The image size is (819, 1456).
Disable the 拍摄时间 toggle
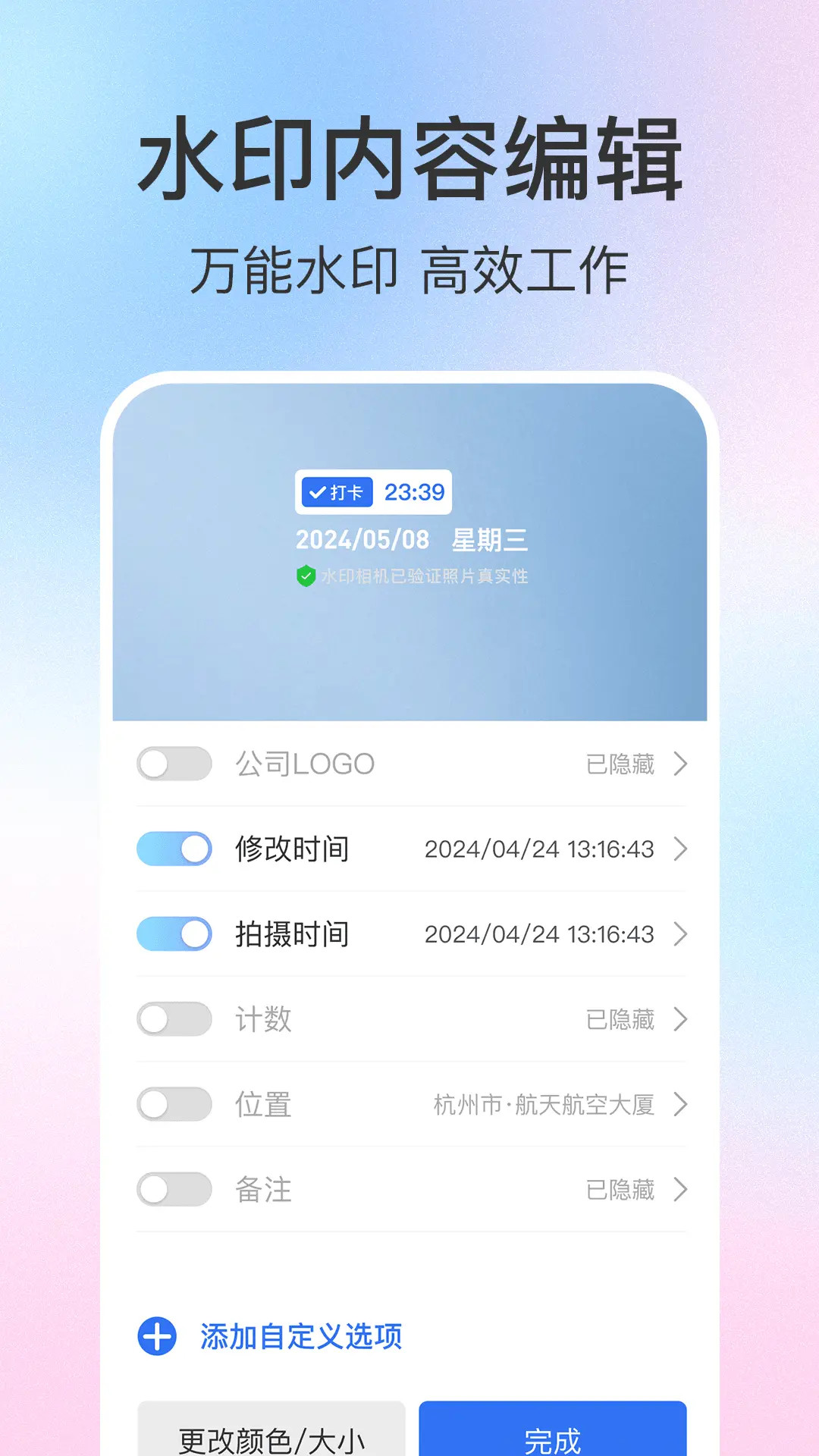coord(174,934)
